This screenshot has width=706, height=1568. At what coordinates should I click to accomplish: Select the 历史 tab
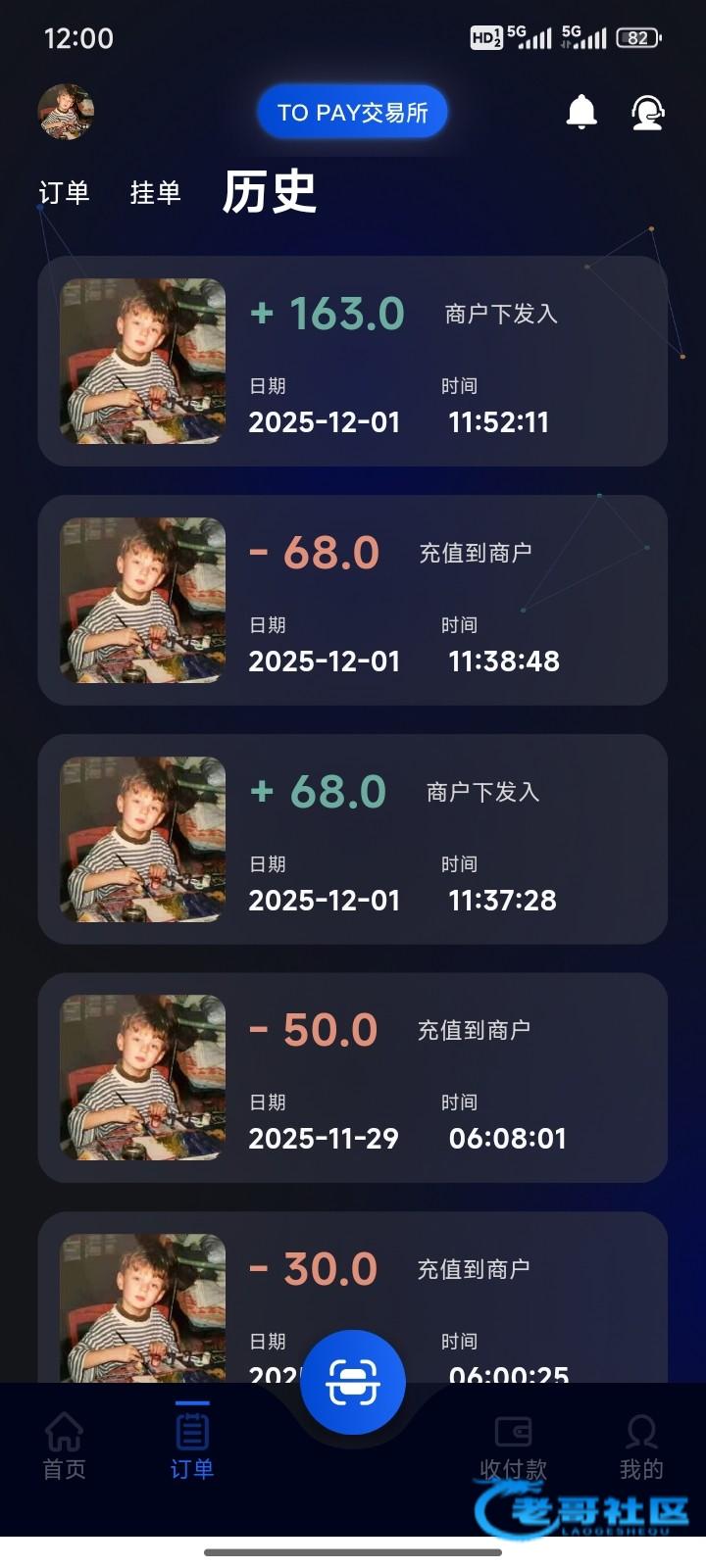click(x=270, y=192)
